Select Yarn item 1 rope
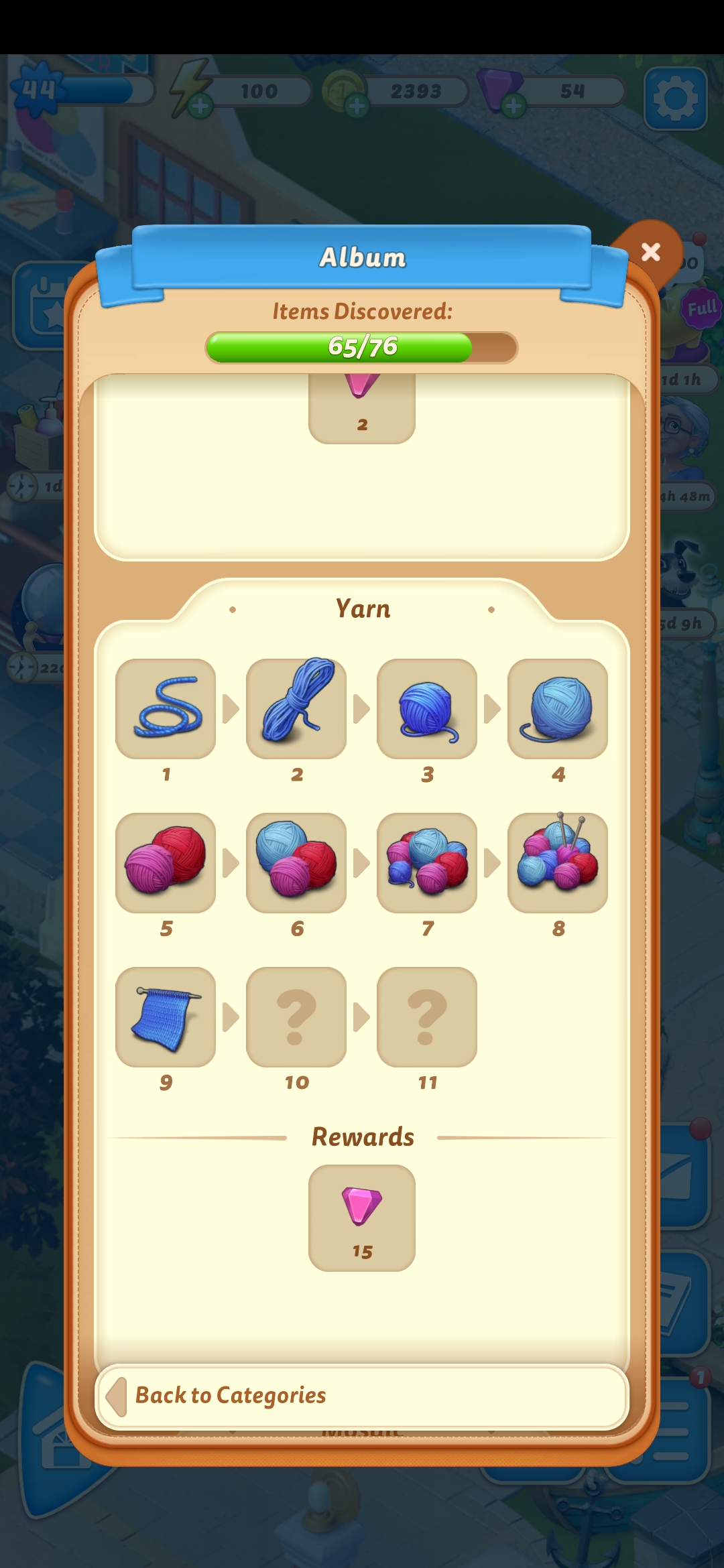Screen dimensions: 724x1568 point(166,709)
